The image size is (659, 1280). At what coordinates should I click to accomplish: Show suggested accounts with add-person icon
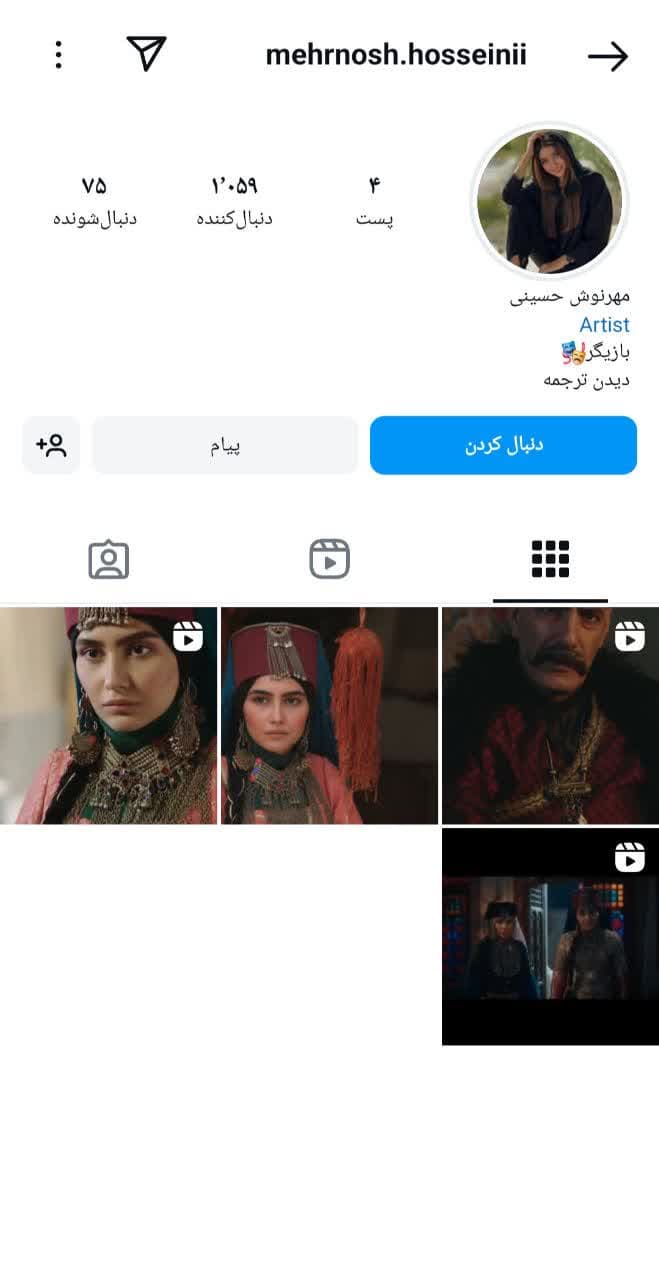51,445
